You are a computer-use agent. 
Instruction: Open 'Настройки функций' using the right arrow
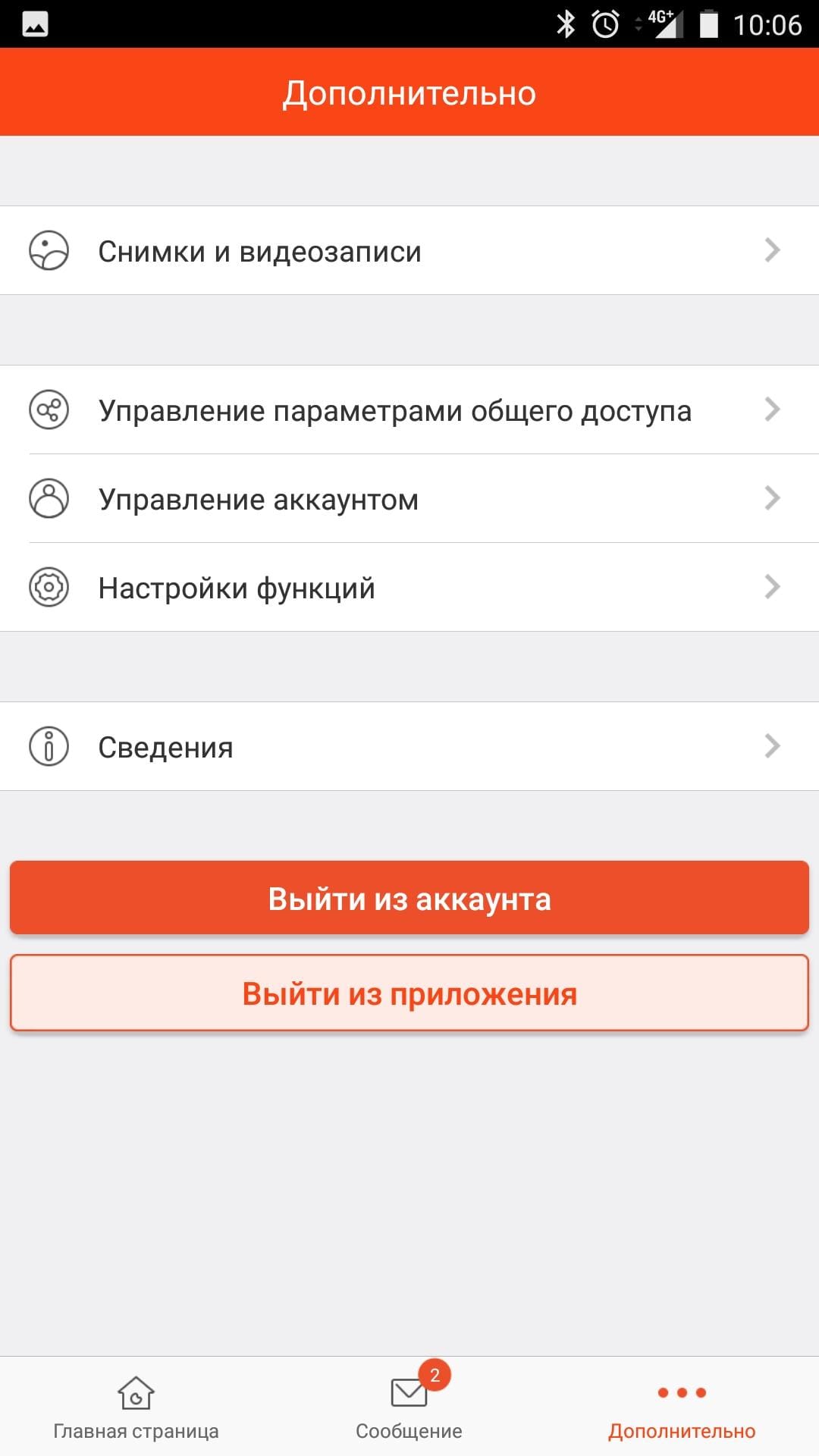772,587
